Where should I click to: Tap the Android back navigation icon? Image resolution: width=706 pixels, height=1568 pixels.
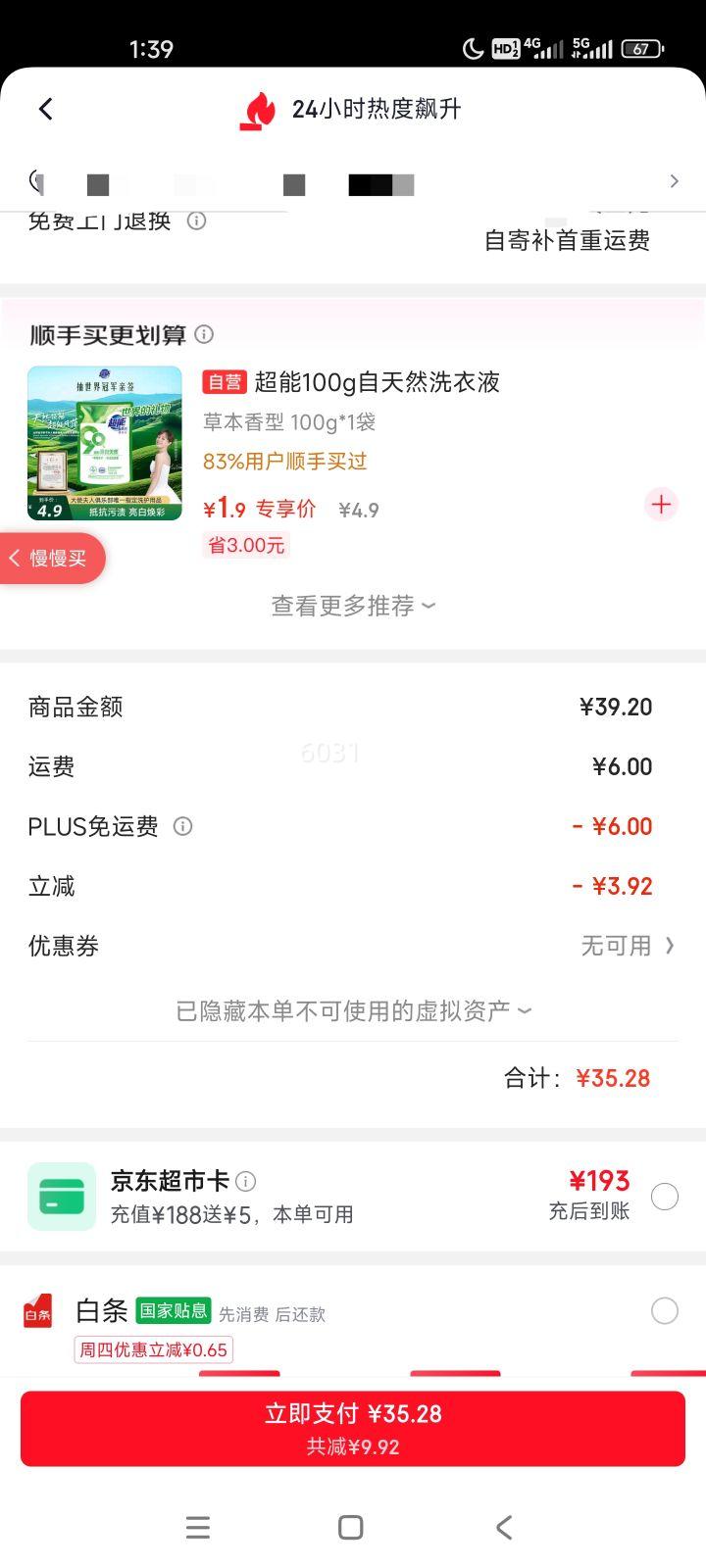pyautogui.click(x=504, y=1527)
